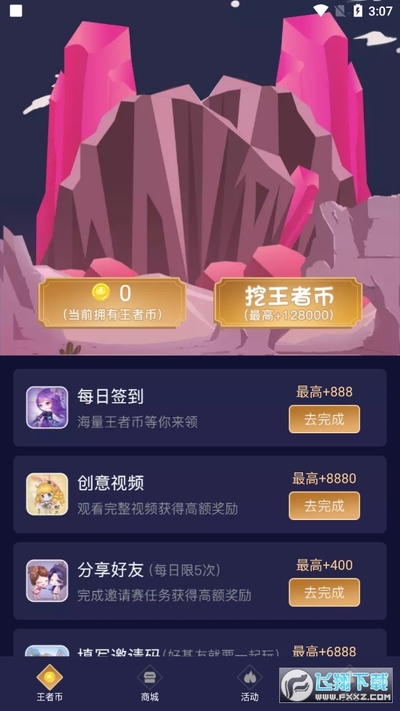Open the 每日签到 task row
The height and width of the screenshot is (711, 400).
coord(200,408)
